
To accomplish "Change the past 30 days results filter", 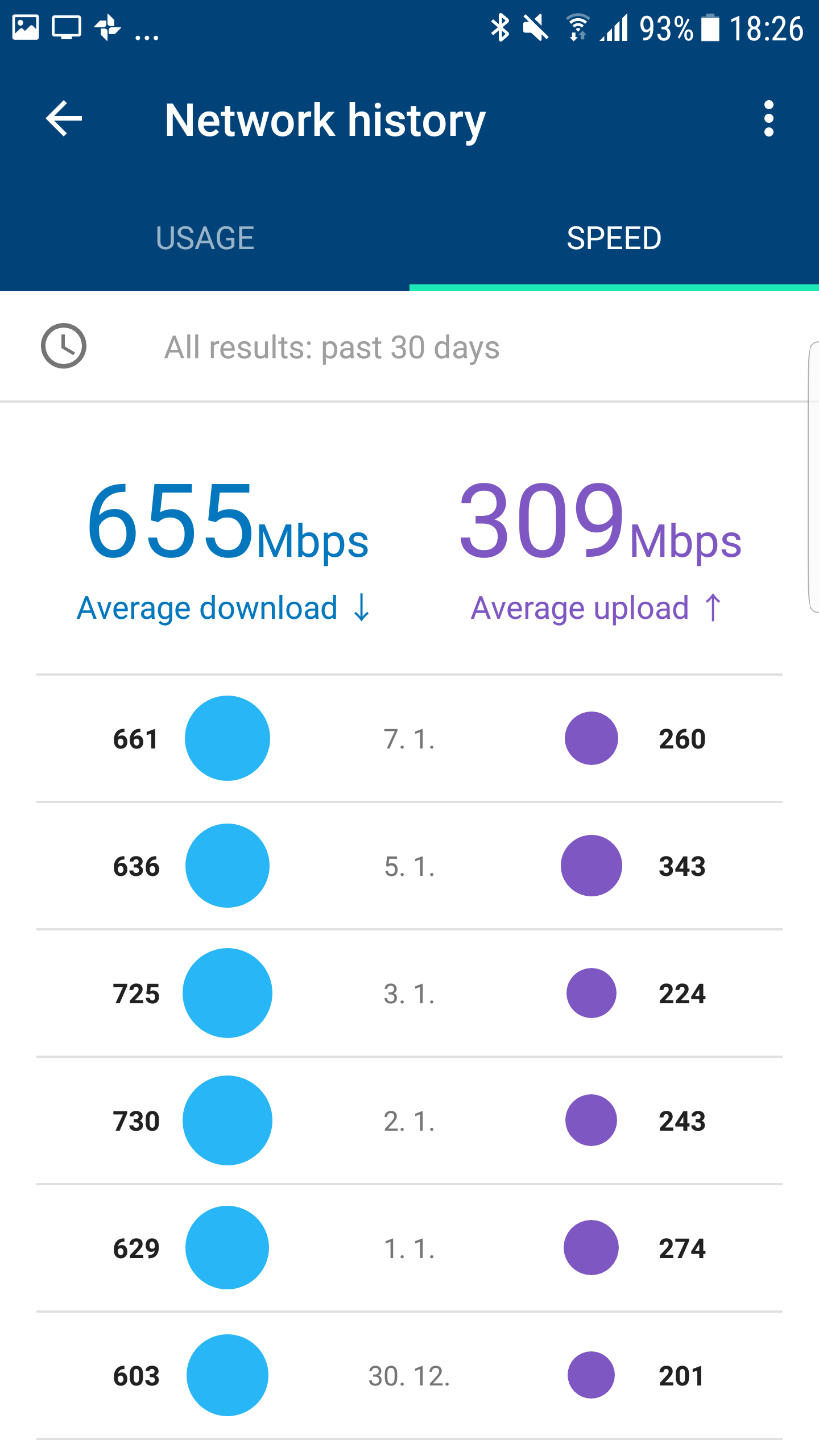I will pos(409,346).
